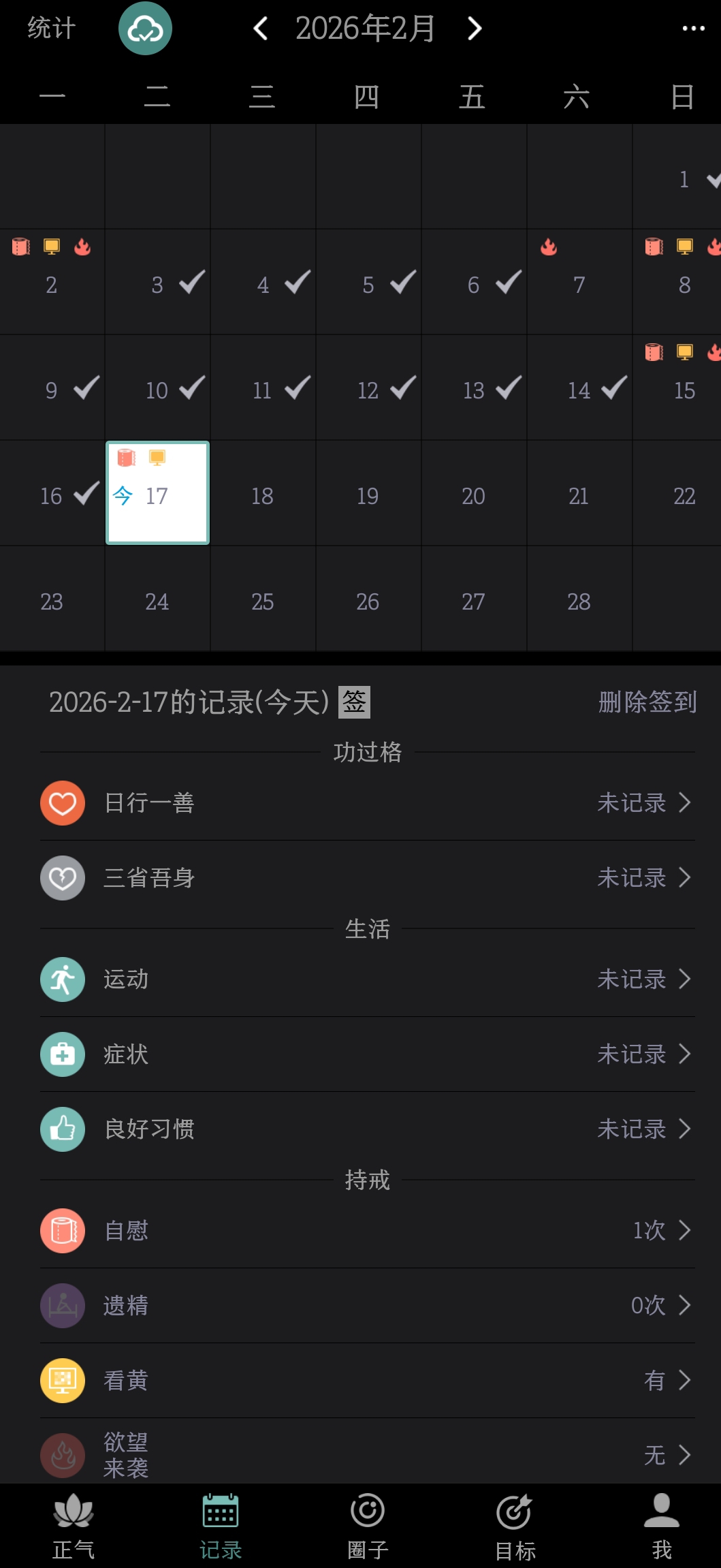Tap the cloud sync icon
Image resolution: width=721 pixels, height=1568 pixels.
click(145, 29)
